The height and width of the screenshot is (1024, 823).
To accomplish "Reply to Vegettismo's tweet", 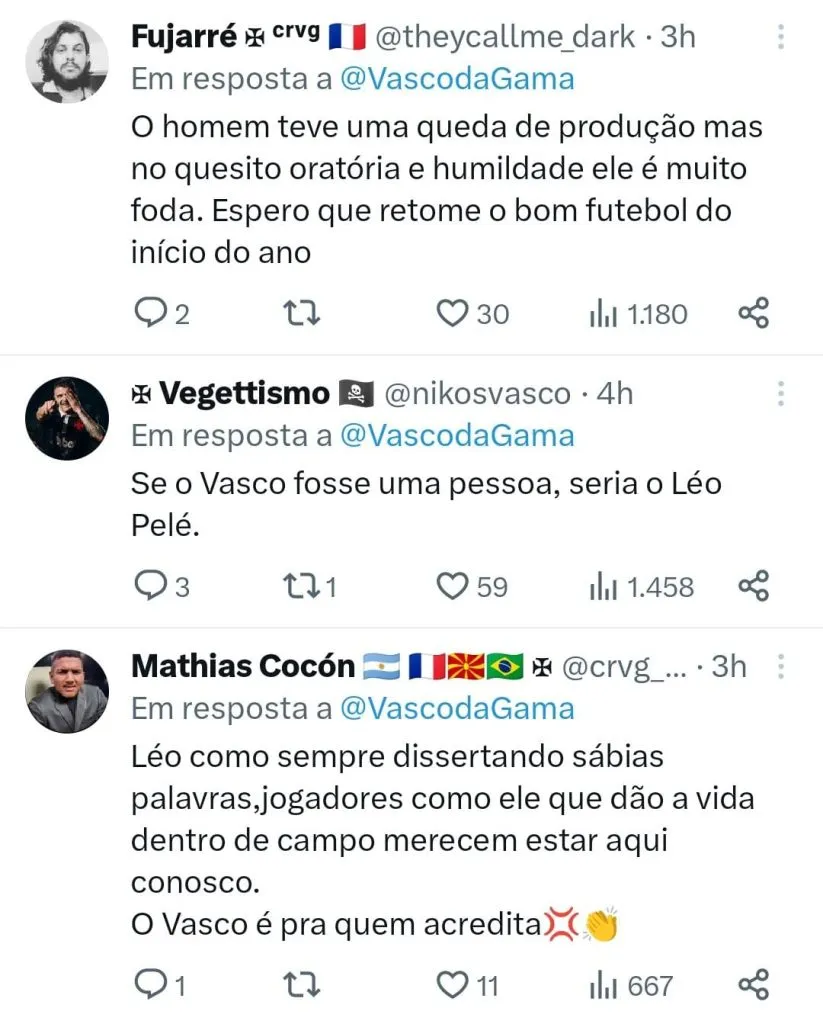I will [151, 586].
